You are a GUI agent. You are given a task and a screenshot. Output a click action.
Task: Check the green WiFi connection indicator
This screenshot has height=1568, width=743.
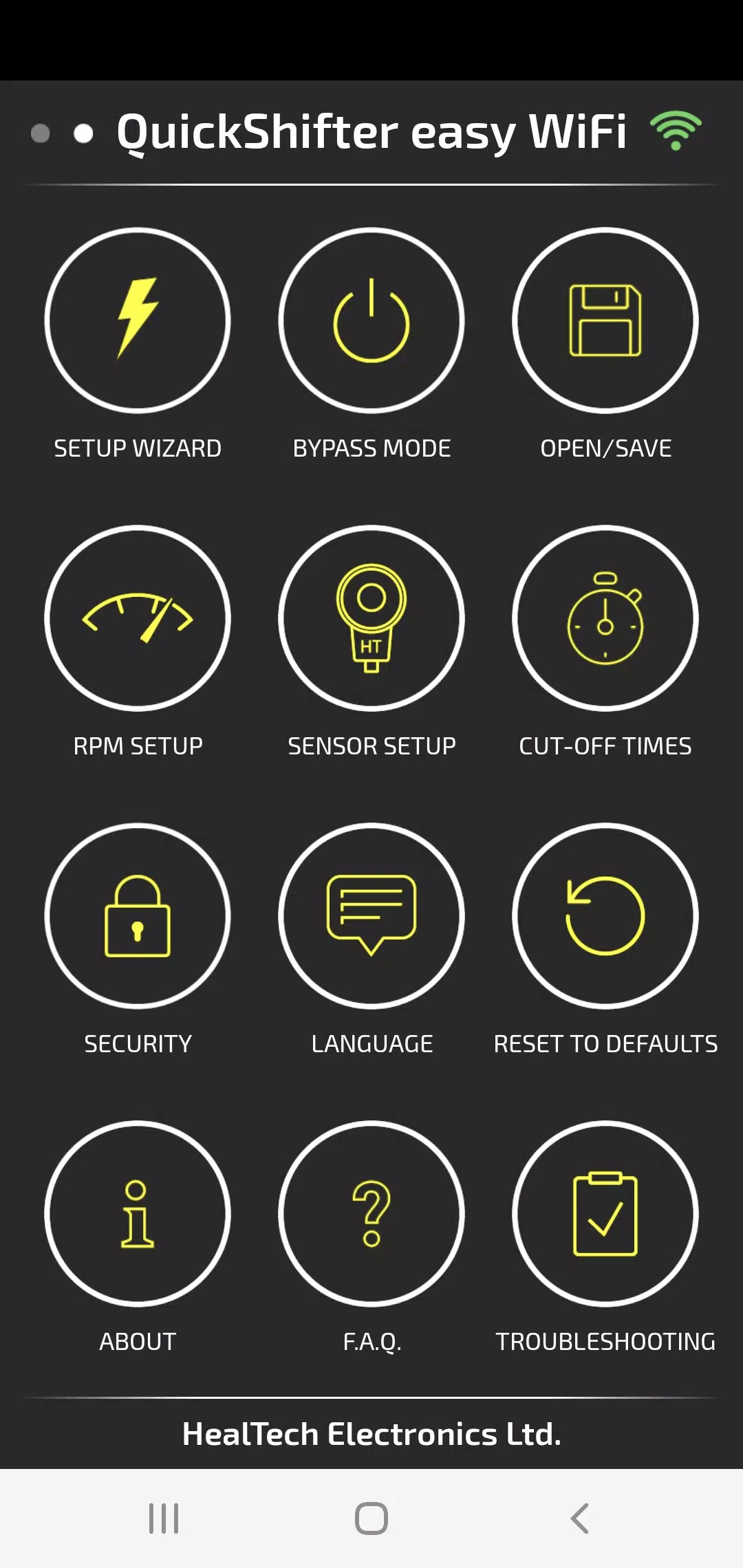[676, 131]
